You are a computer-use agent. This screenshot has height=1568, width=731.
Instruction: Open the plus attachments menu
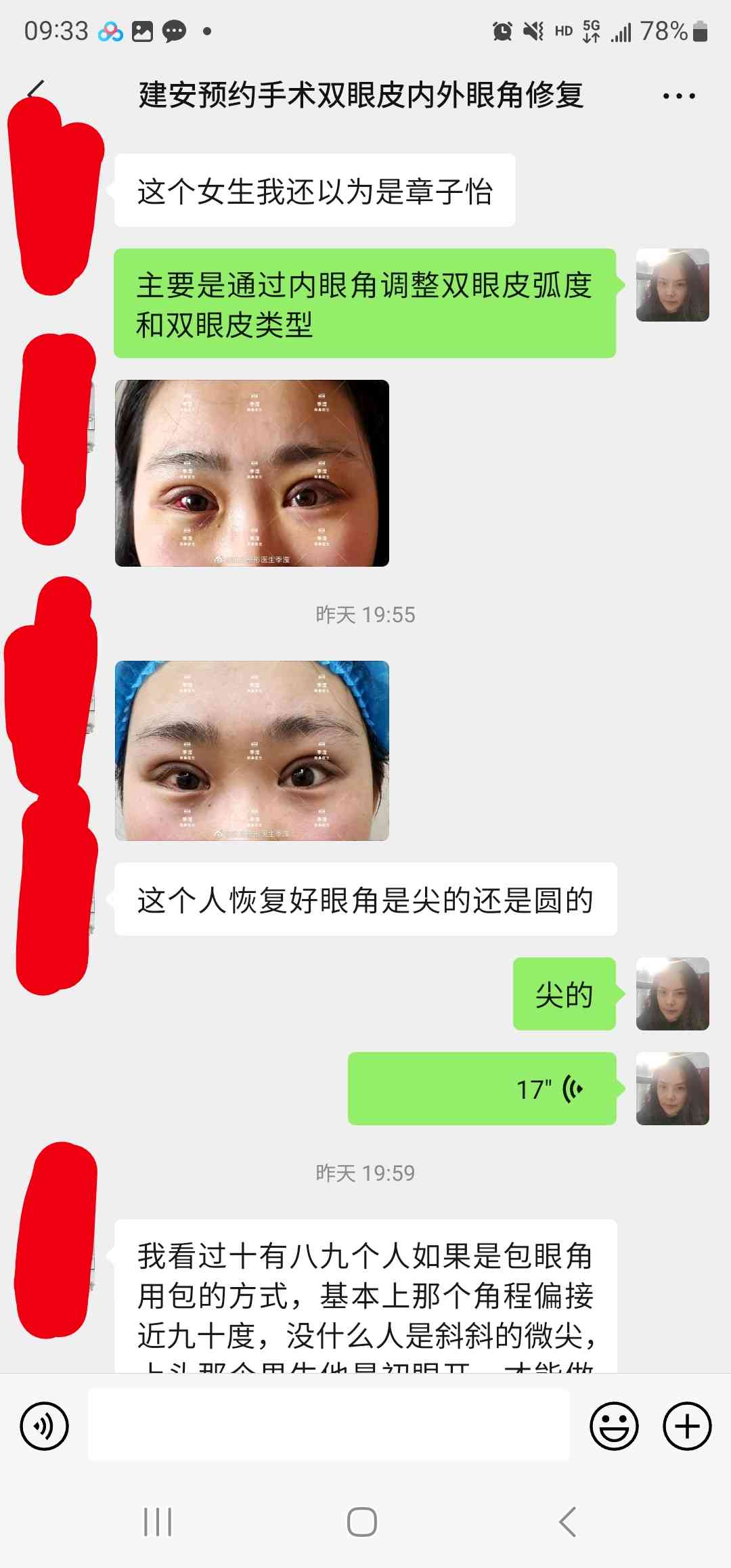(x=686, y=1426)
